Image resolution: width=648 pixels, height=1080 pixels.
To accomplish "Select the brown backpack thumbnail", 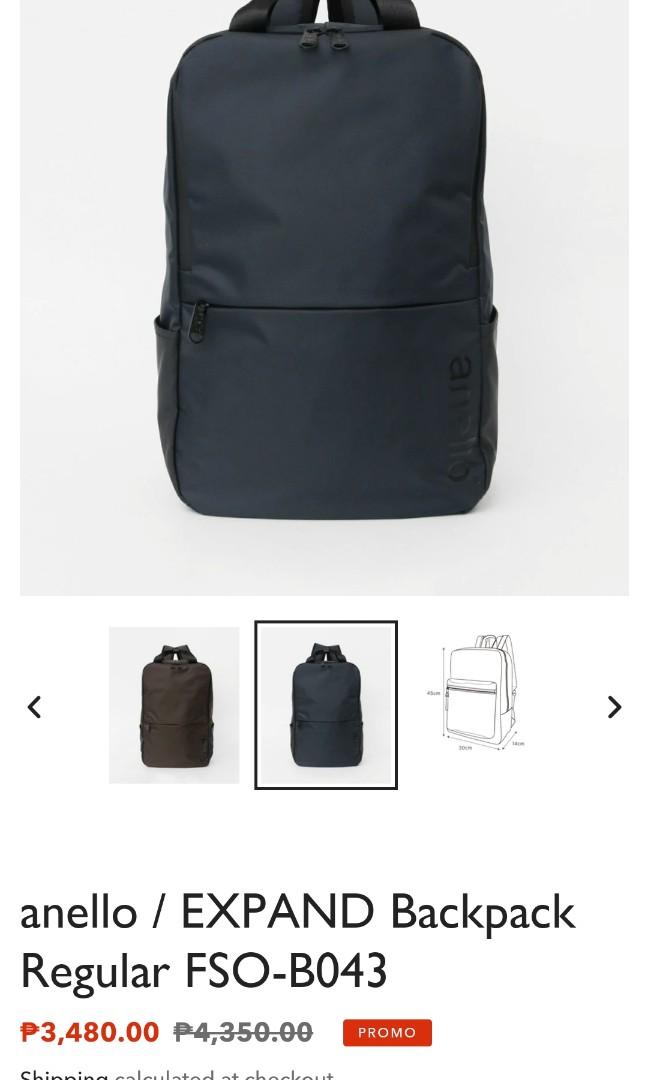I will point(174,705).
